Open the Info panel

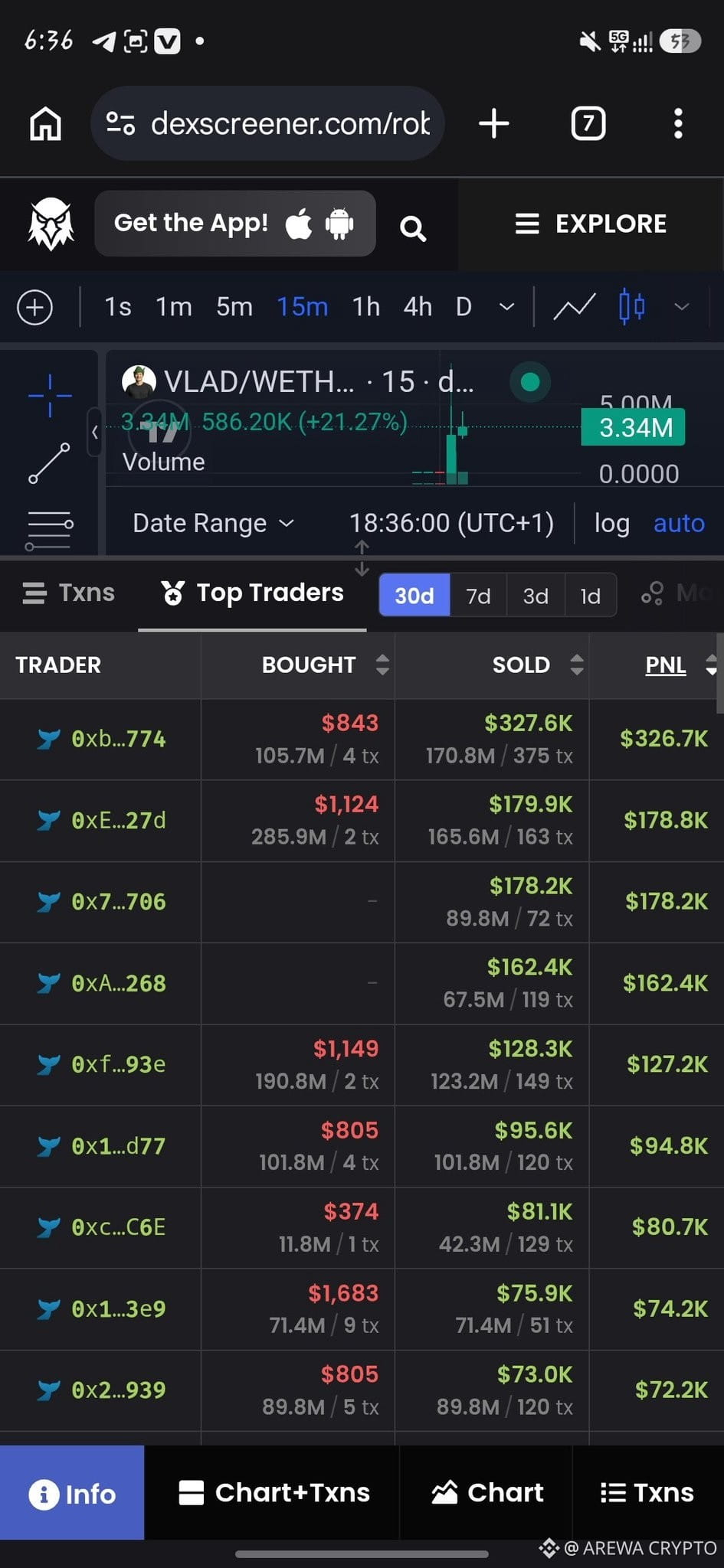point(72,1492)
